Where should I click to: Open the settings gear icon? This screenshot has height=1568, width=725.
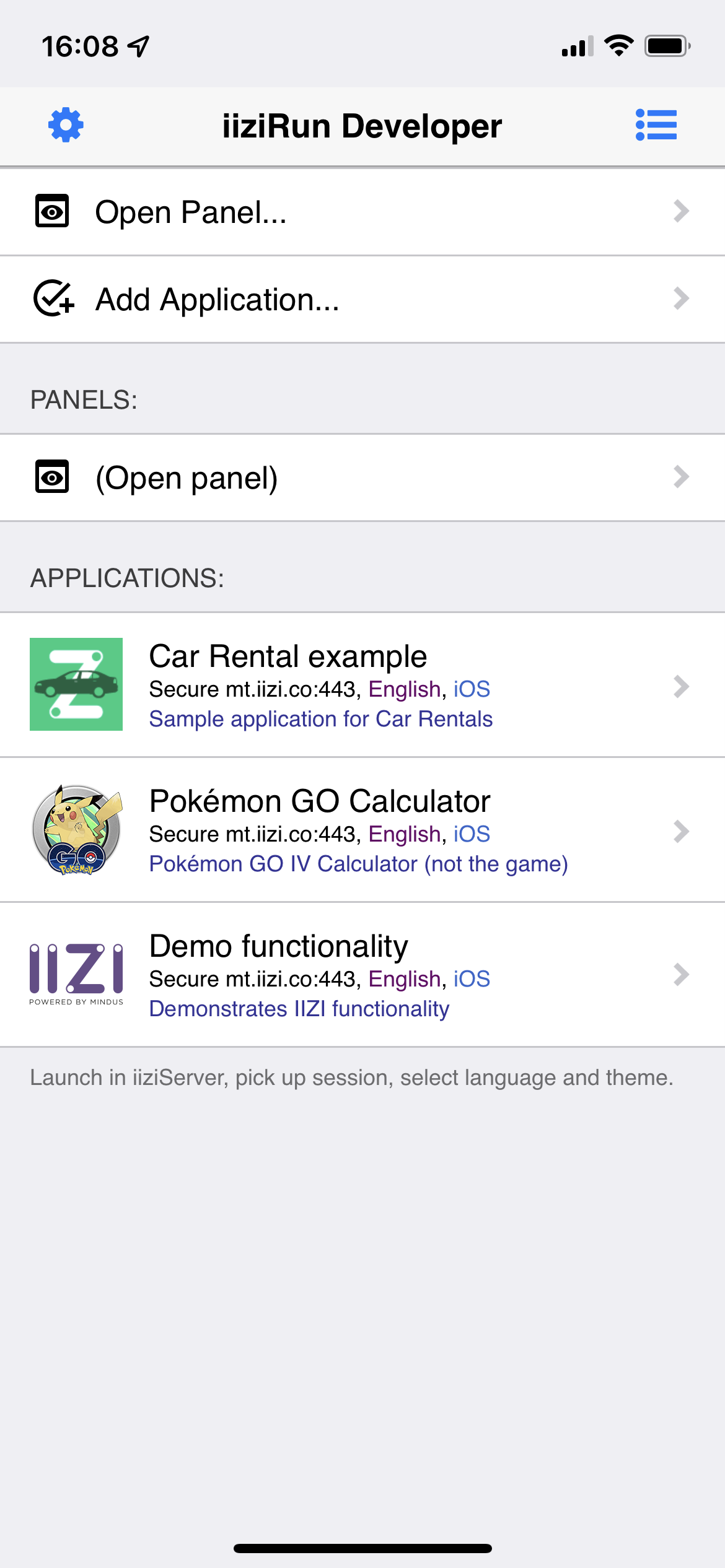tap(66, 125)
